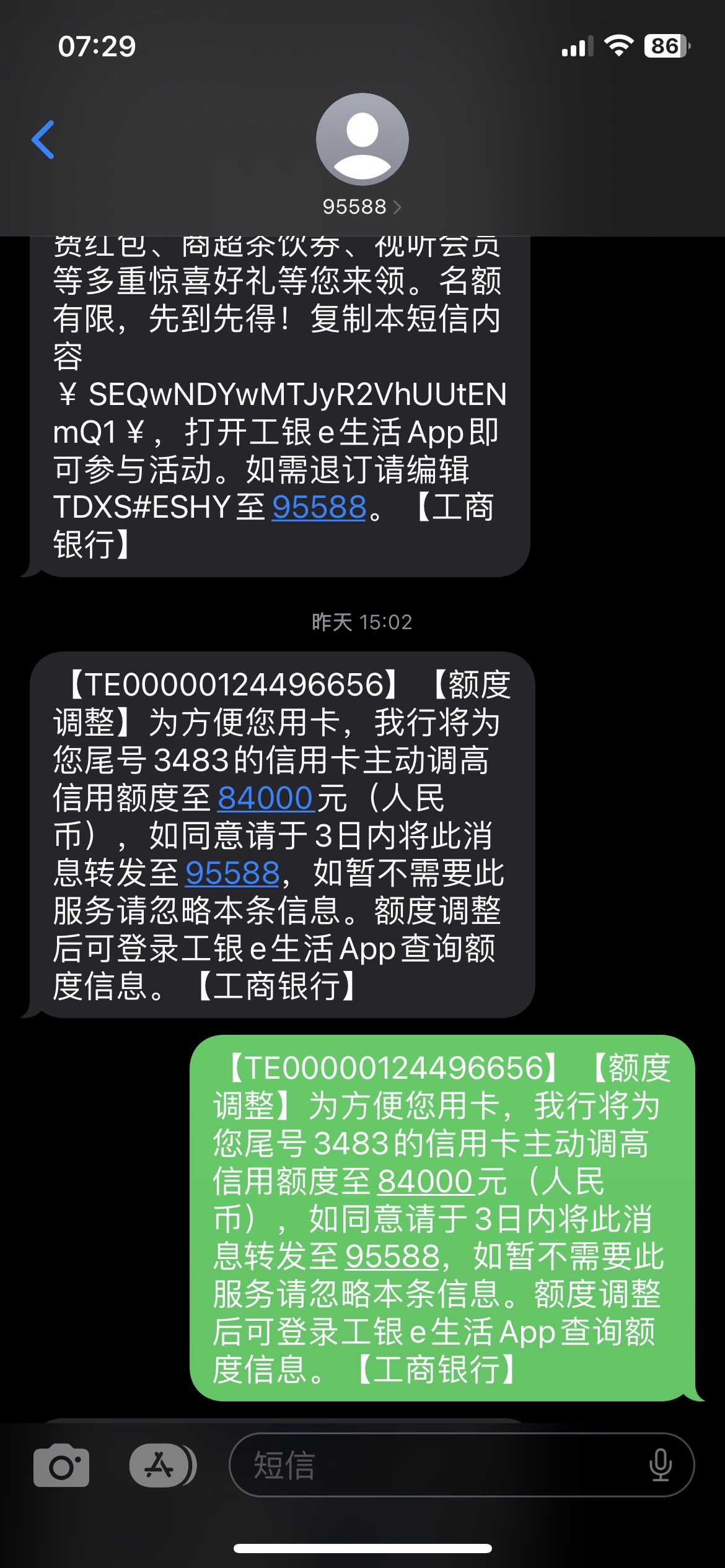The image size is (725, 1568).
Task: Focus the 短信 message input field
Action: pos(462,1465)
